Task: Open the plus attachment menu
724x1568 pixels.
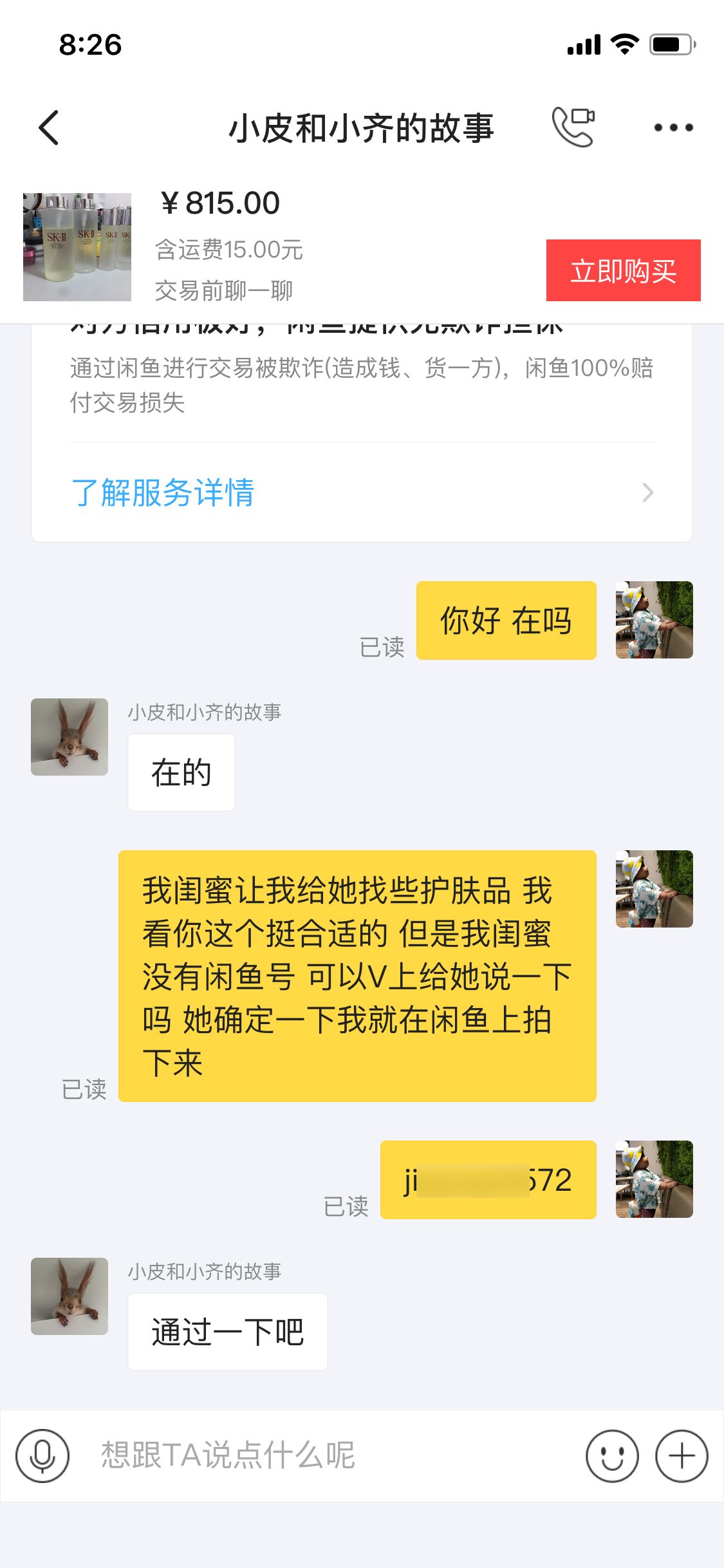Action: 682,1456
